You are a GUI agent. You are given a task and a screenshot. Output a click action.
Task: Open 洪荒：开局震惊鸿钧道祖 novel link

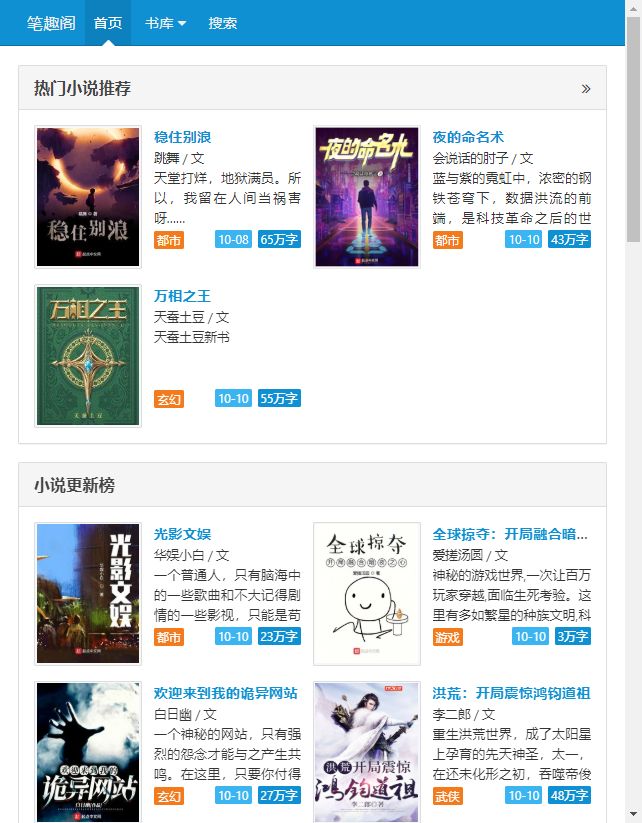tap(512, 693)
